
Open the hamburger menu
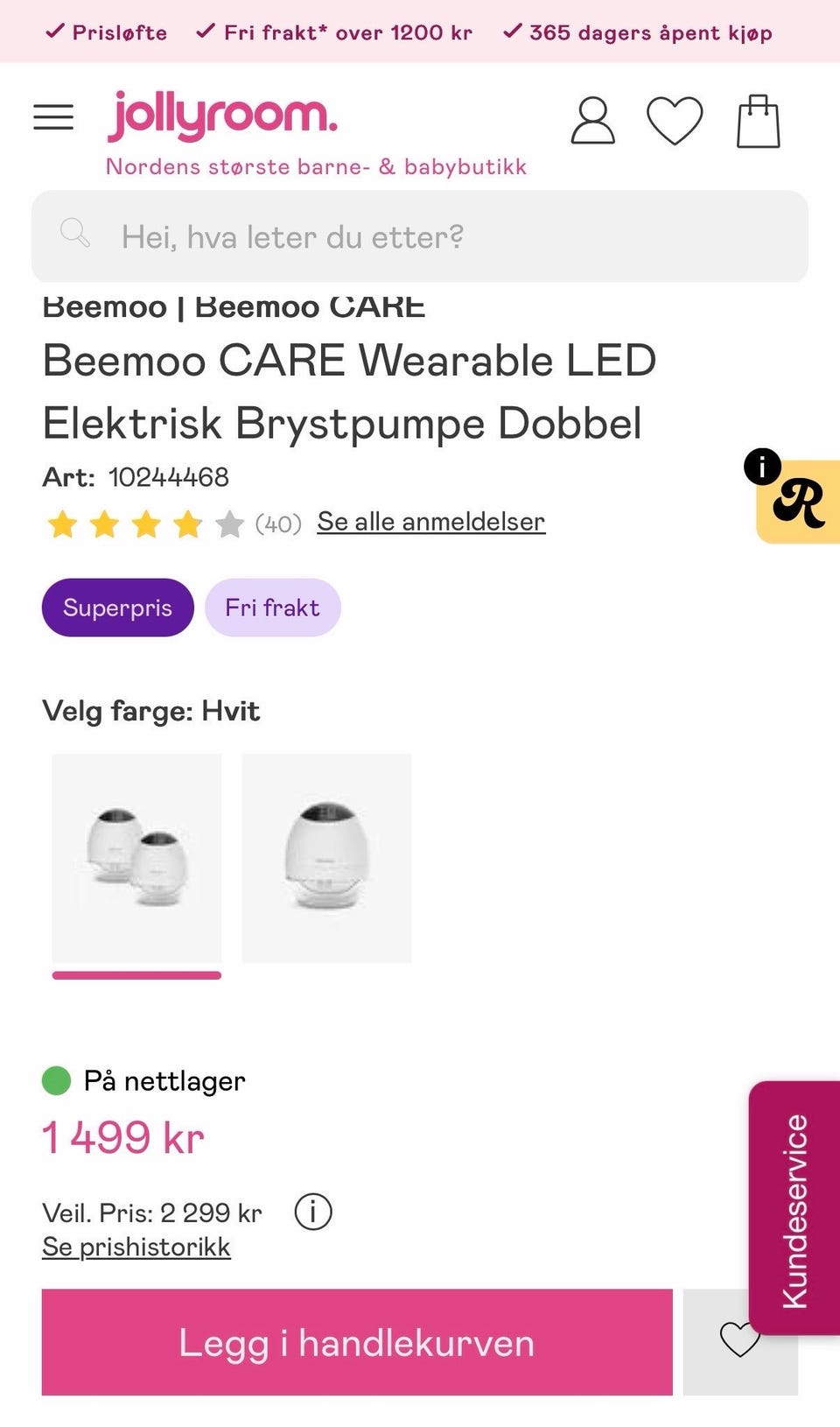click(53, 117)
